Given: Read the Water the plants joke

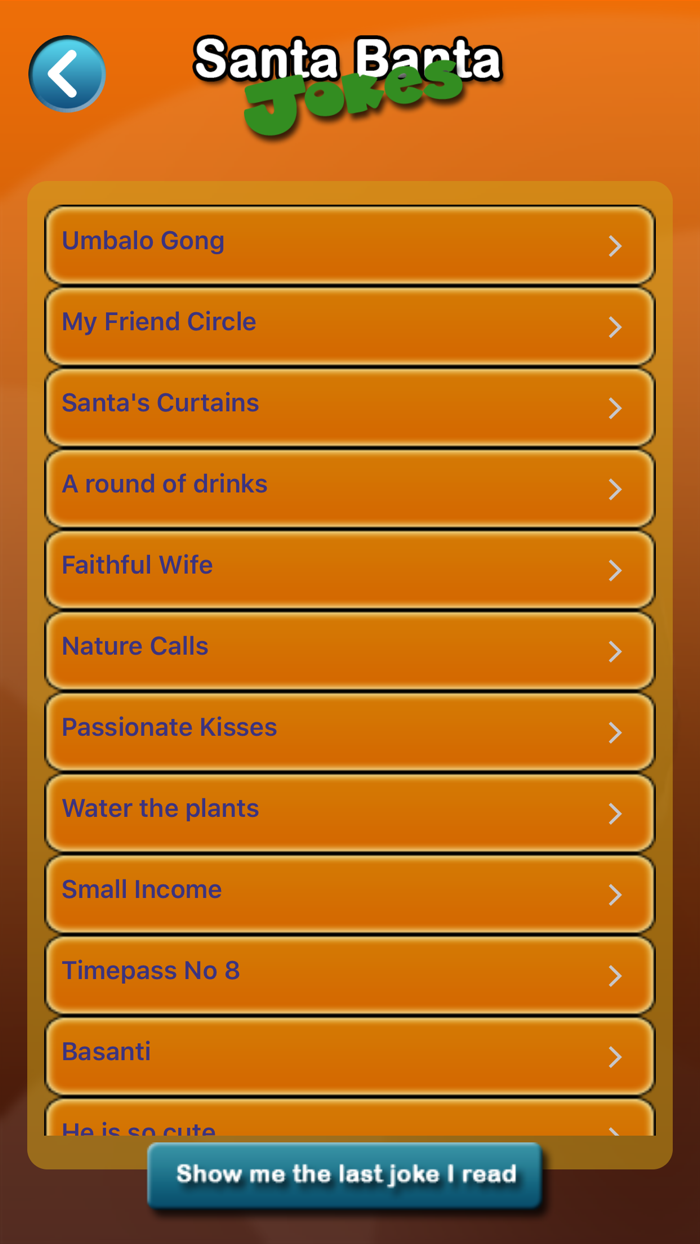Looking at the screenshot, I should click(x=349, y=811).
